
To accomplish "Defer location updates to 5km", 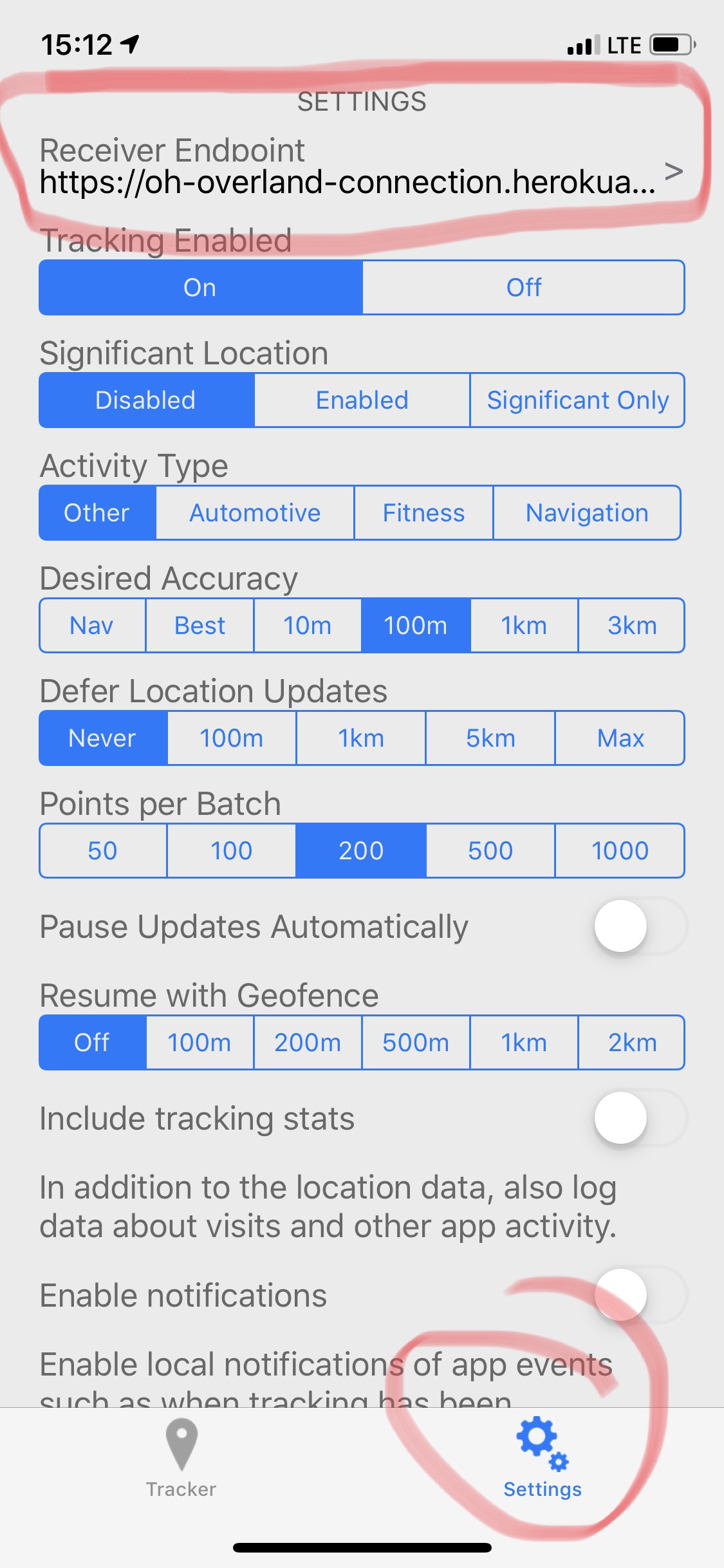I will [x=490, y=738].
